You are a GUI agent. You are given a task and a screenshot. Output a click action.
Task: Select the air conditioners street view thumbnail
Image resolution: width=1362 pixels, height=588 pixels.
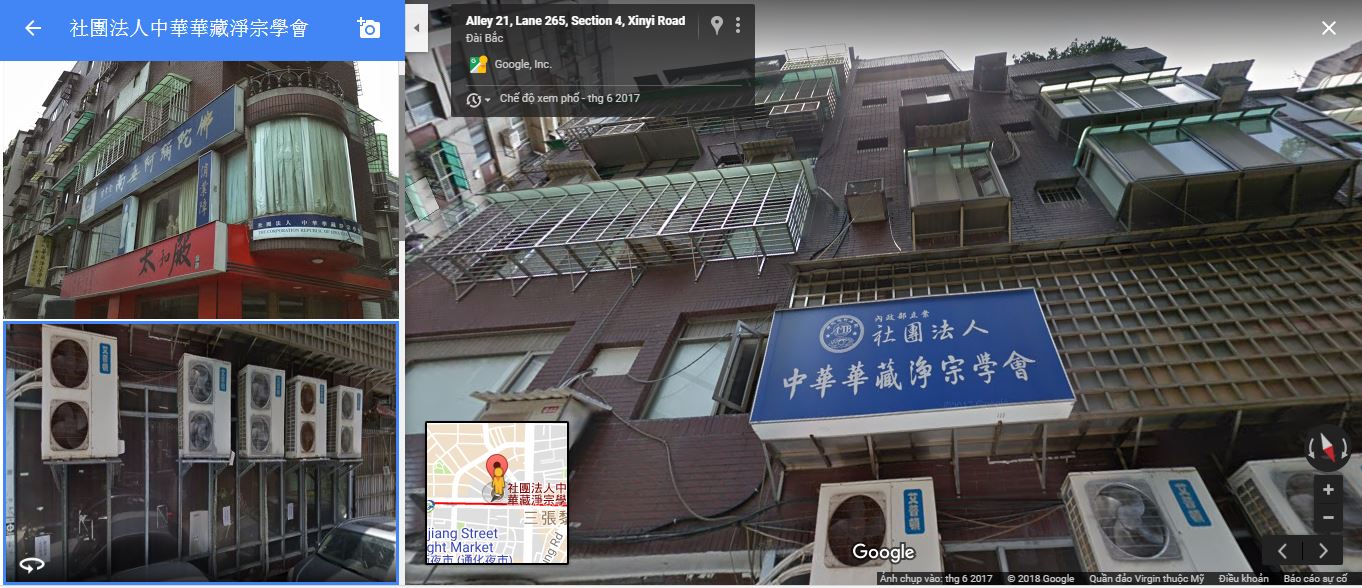(x=200, y=452)
